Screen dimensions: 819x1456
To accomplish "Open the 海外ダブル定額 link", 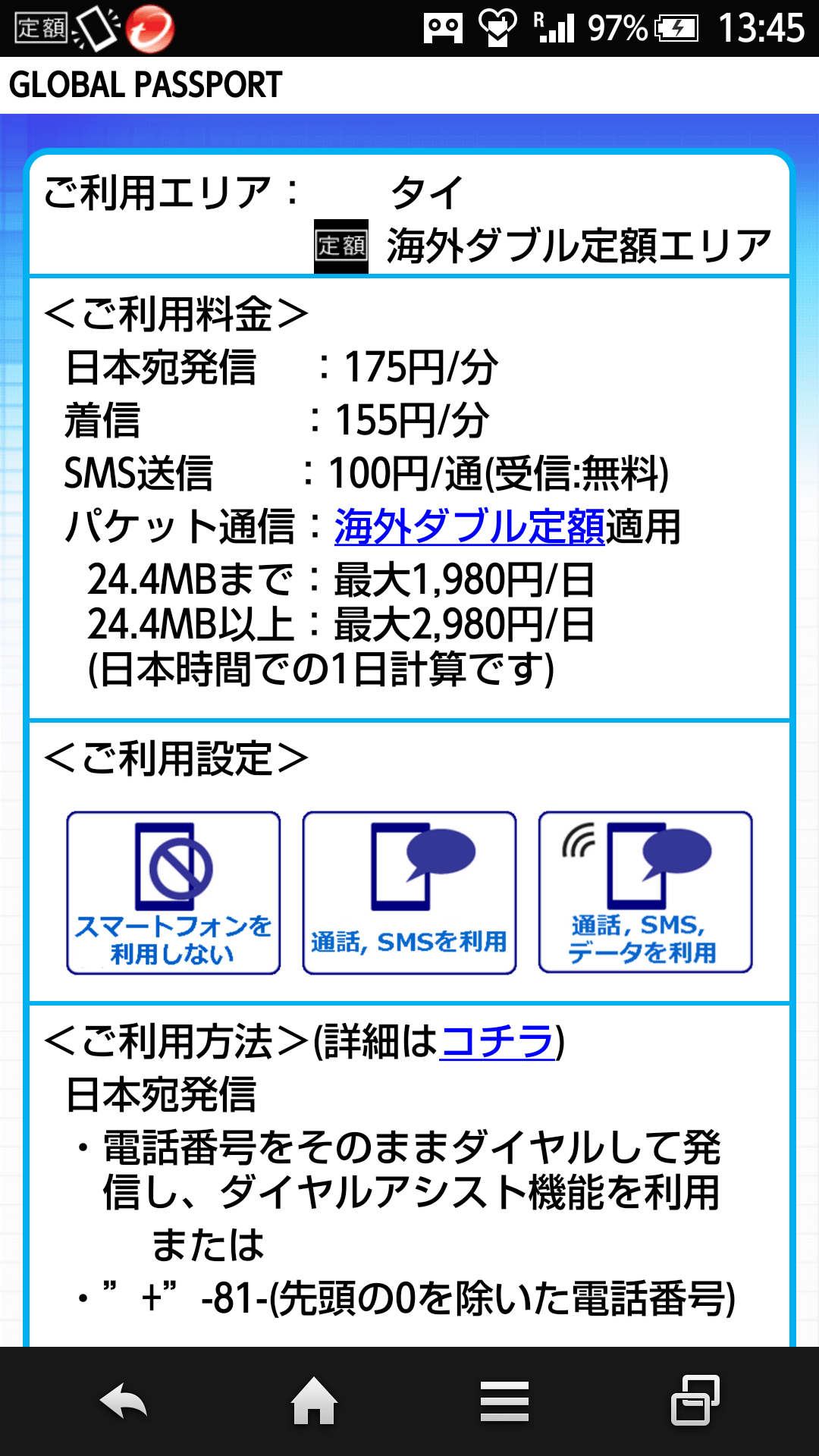I will 469,526.
